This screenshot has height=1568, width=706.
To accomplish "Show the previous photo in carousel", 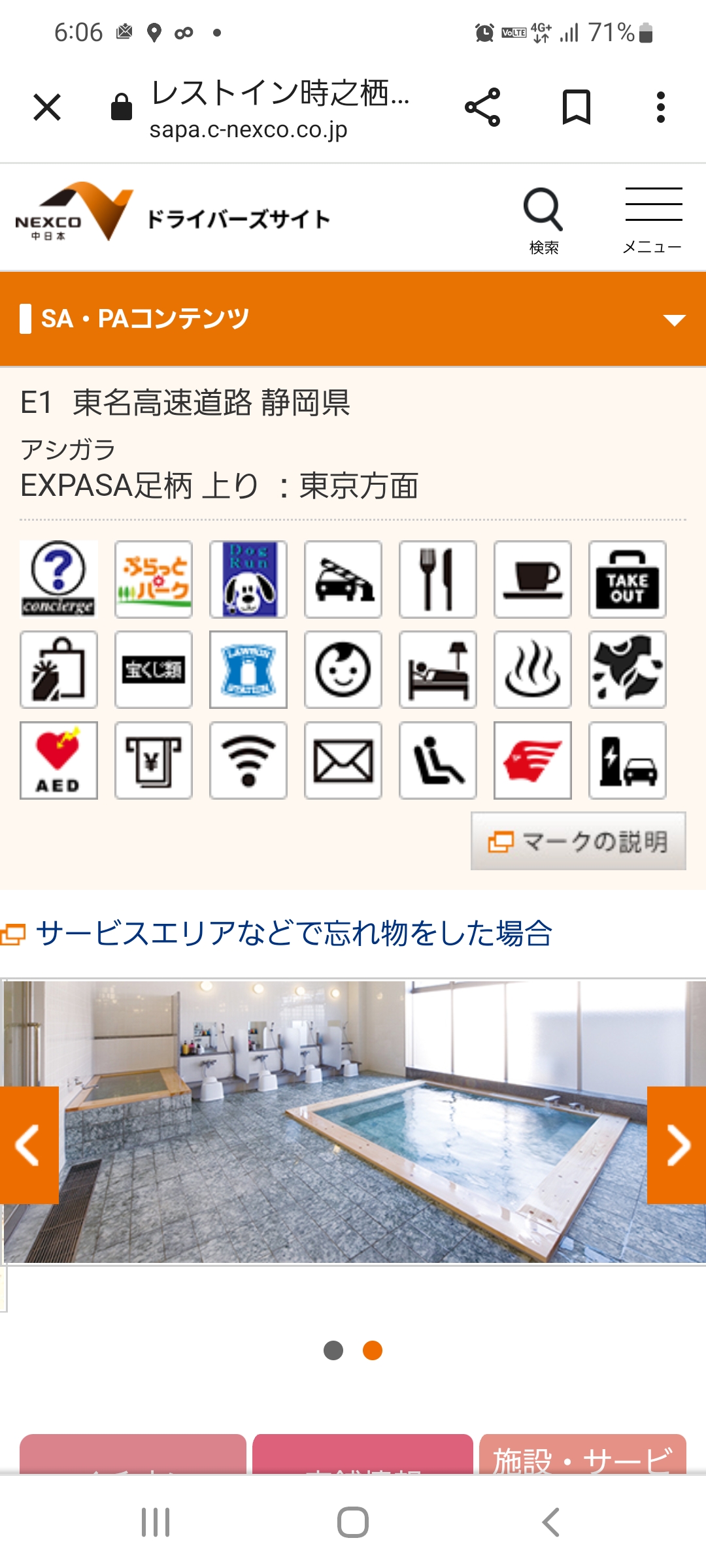I will (29, 1145).
